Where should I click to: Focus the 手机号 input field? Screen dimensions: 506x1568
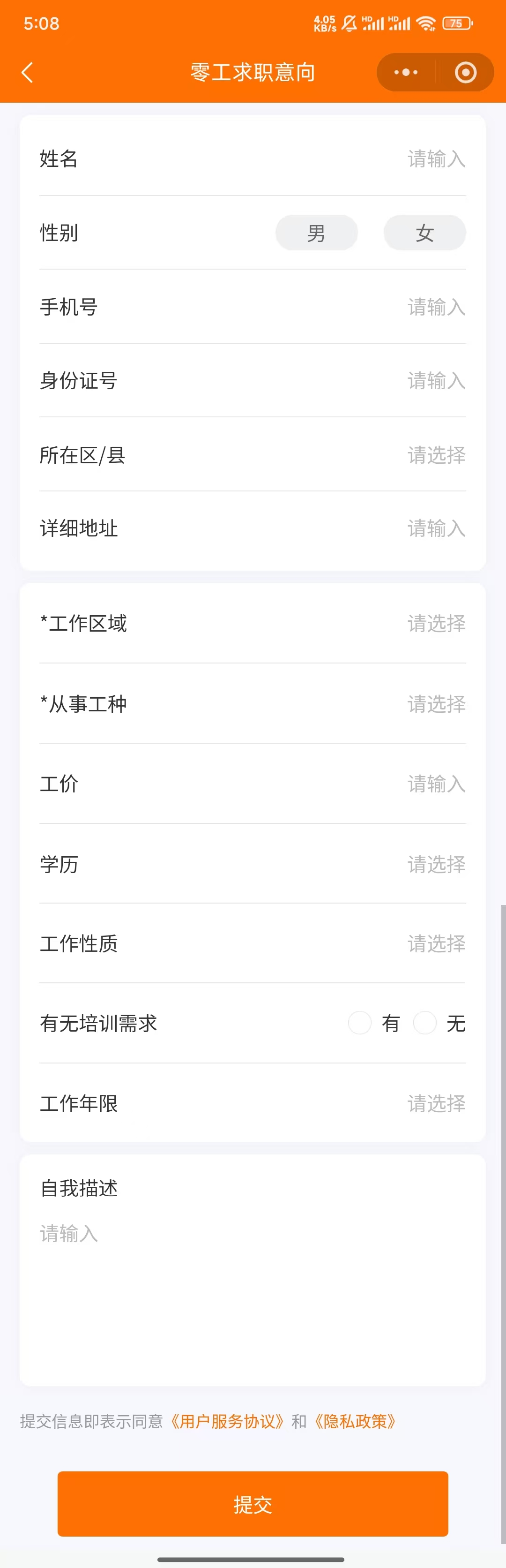pos(435,307)
